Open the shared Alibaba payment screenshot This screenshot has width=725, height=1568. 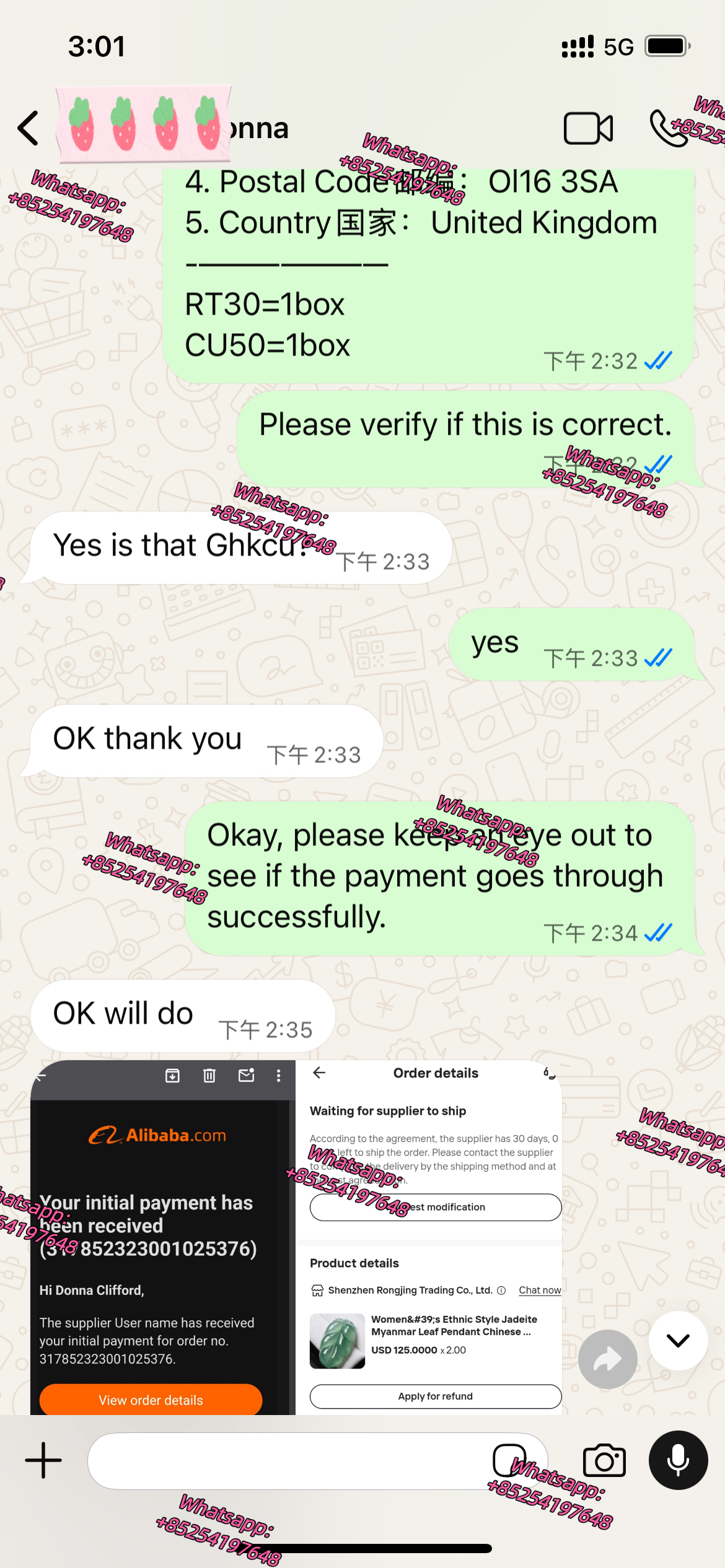(x=296, y=1237)
